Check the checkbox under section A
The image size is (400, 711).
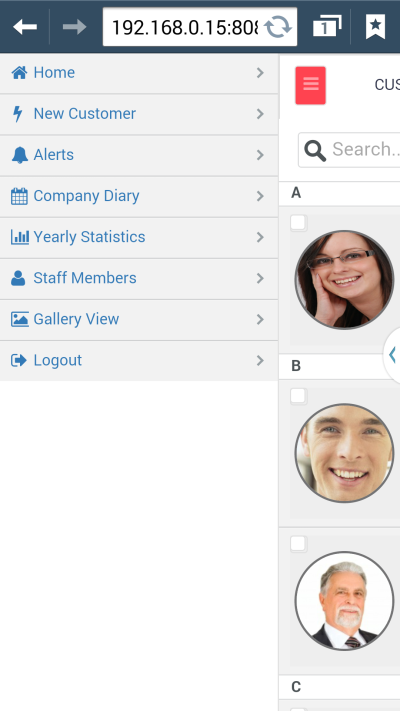(x=298, y=223)
